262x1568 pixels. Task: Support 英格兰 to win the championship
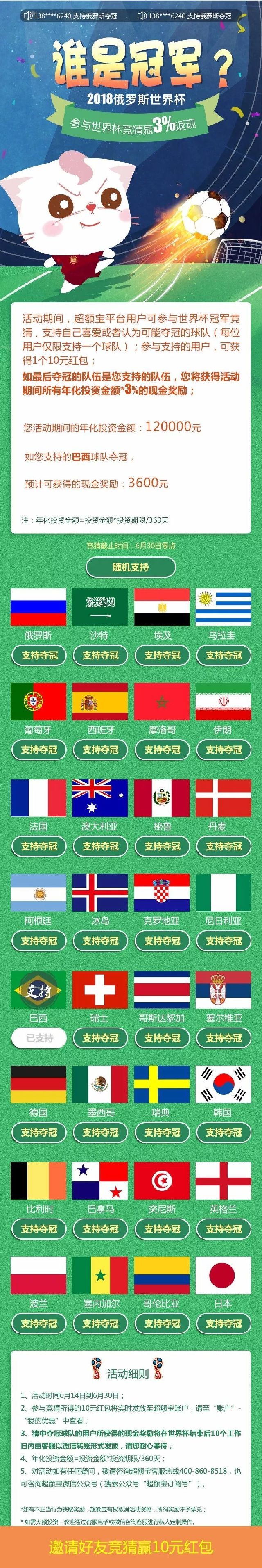point(223,1228)
